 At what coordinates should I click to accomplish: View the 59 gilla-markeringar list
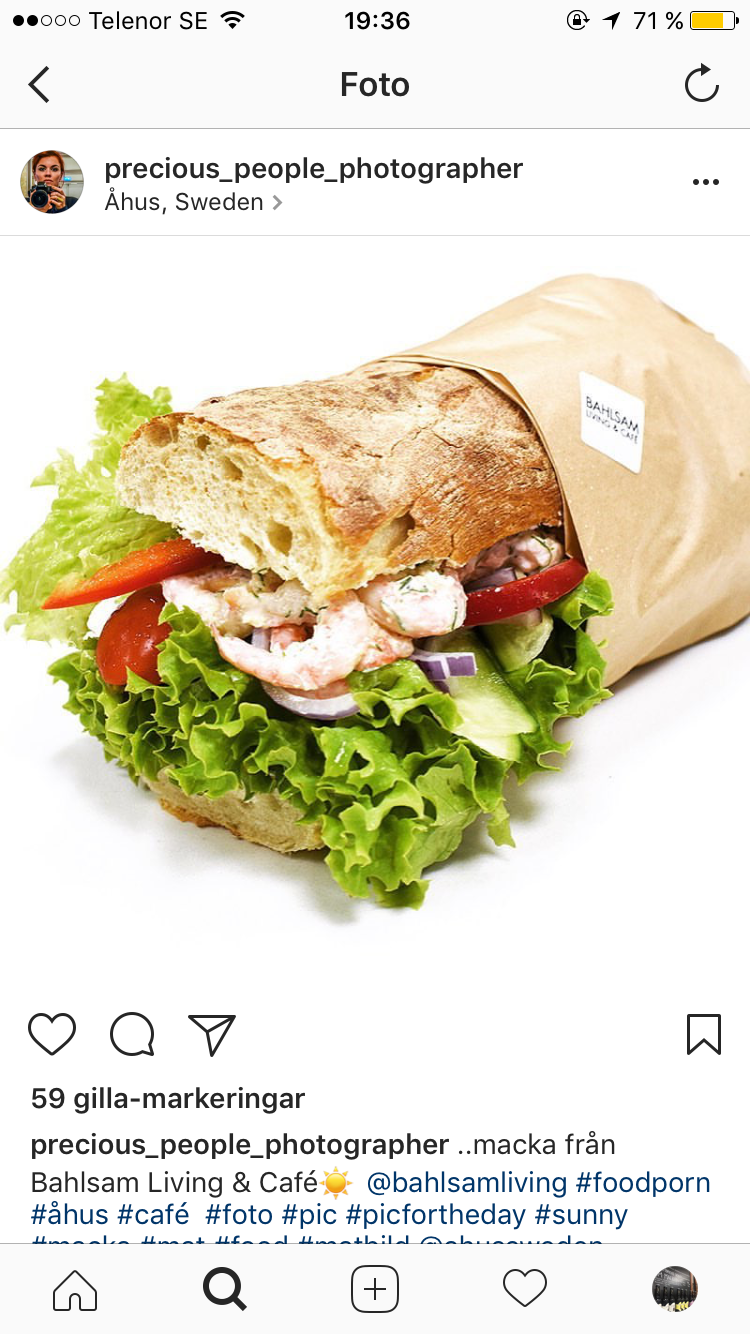click(x=168, y=1098)
